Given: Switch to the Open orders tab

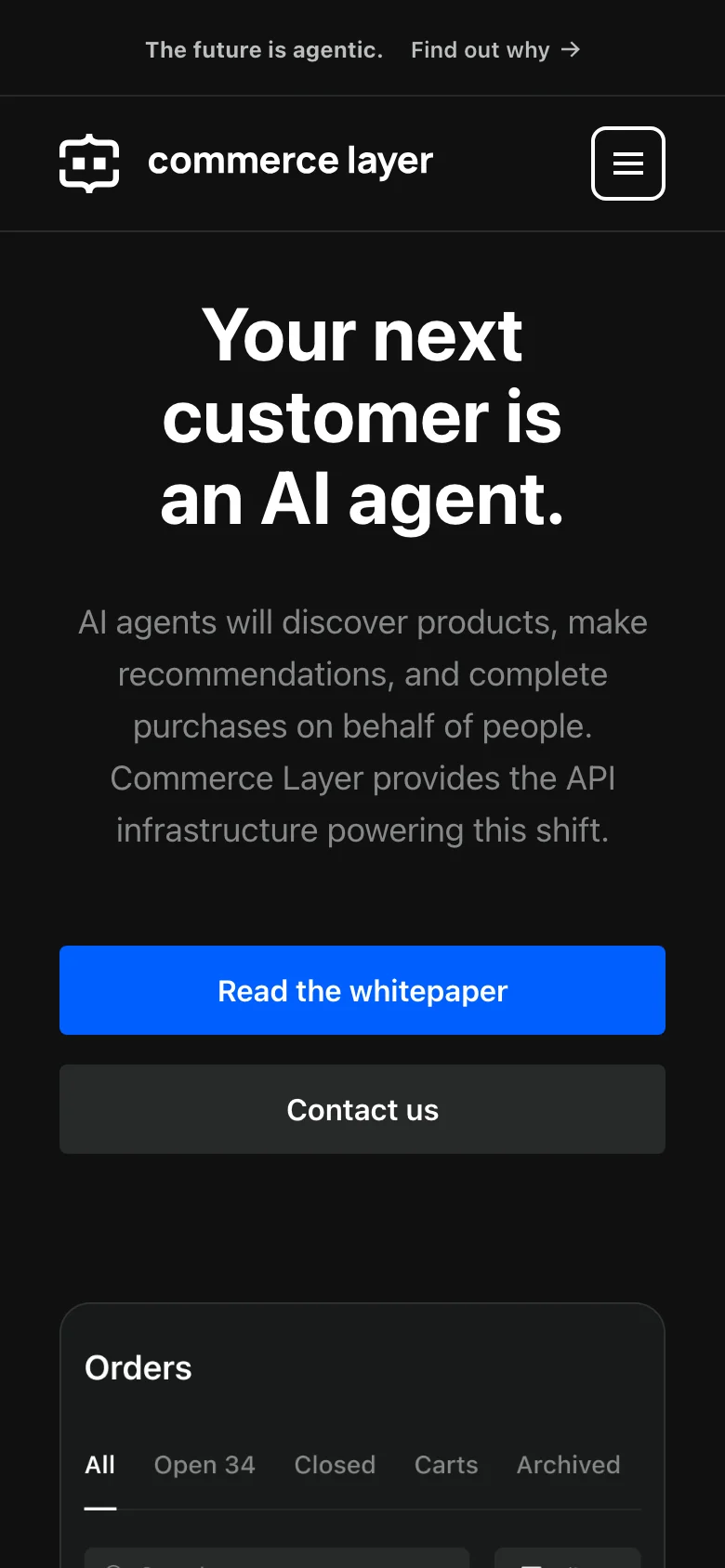Looking at the screenshot, I should [x=204, y=1465].
